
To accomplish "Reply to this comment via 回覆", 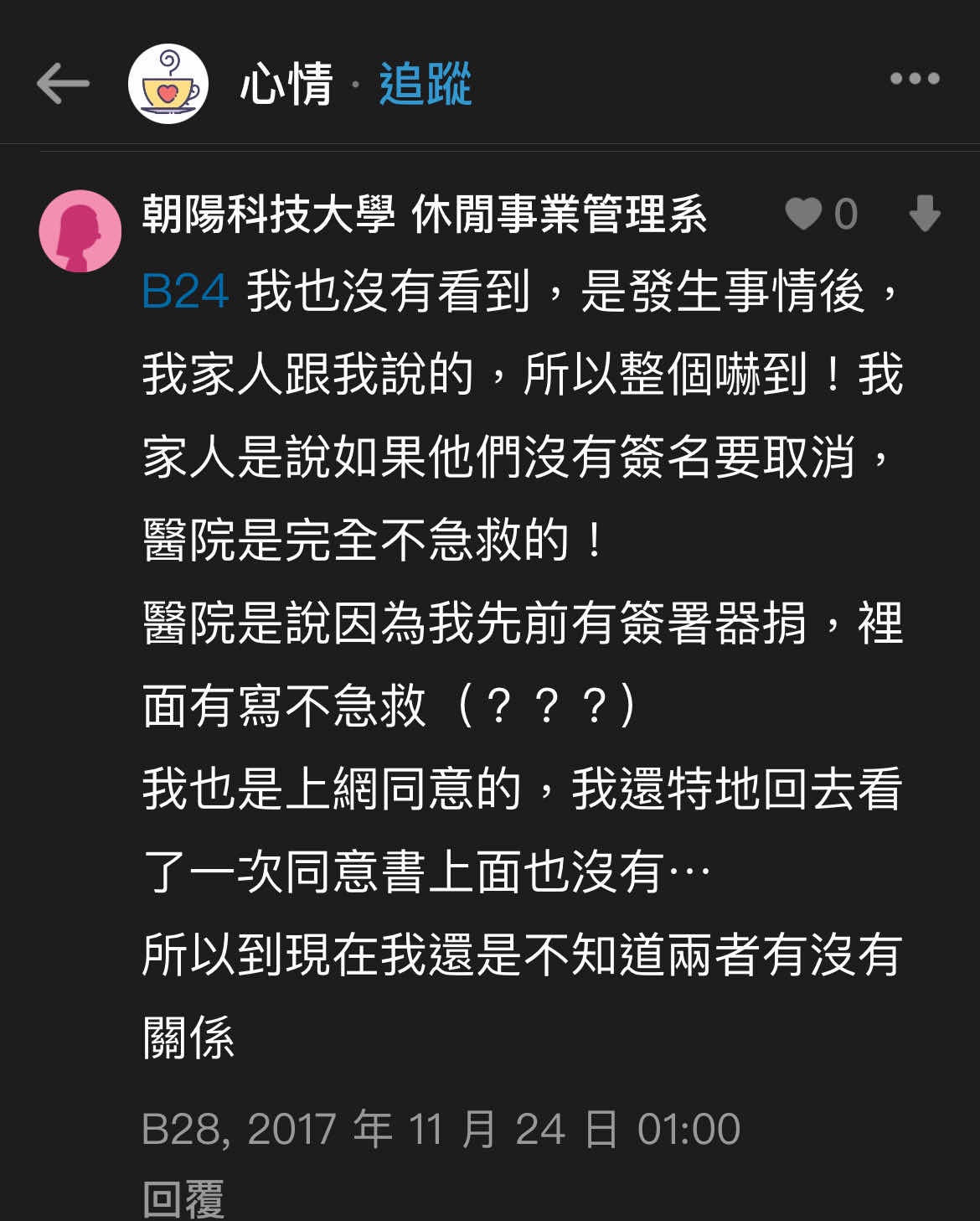I will tap(184, 1198).
